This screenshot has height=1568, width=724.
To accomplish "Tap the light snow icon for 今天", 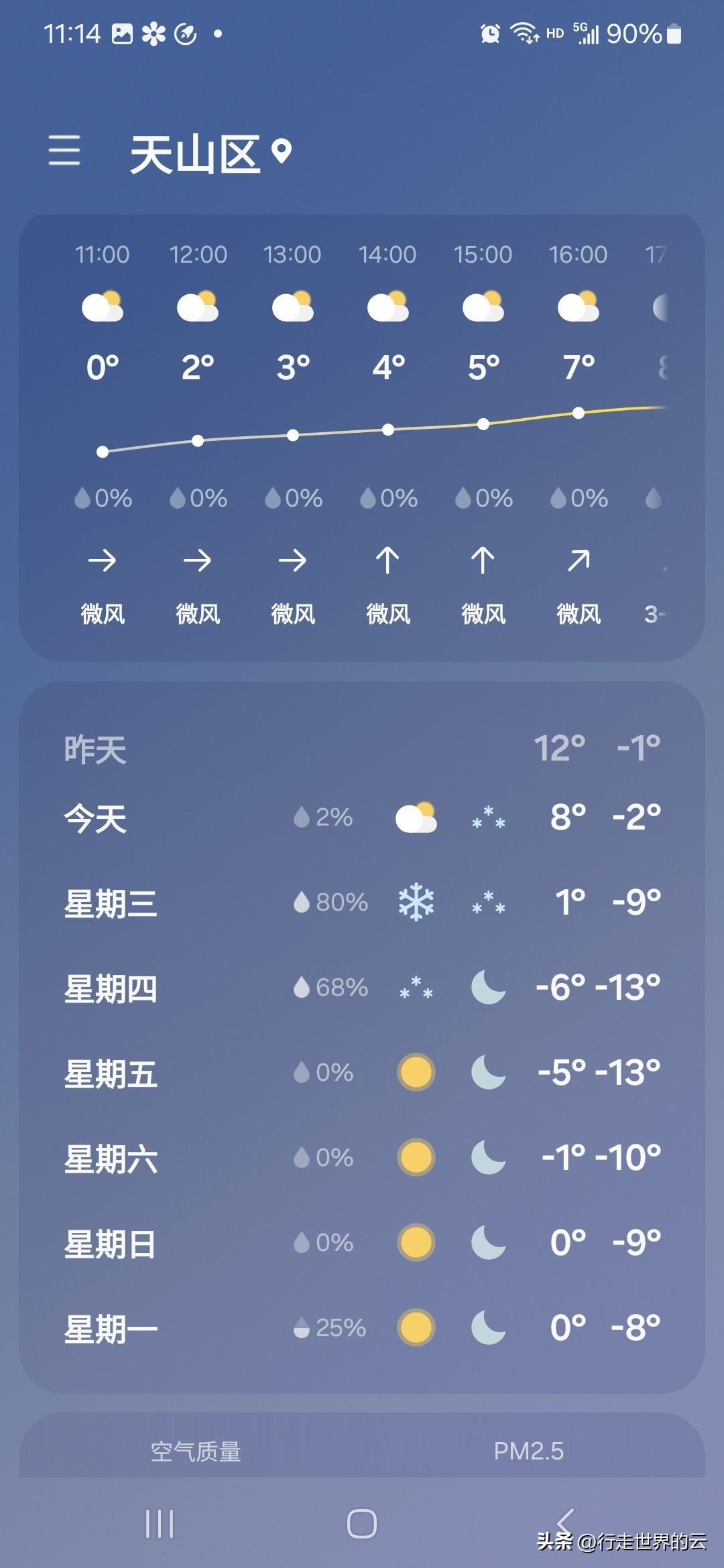I will (486, 819).
